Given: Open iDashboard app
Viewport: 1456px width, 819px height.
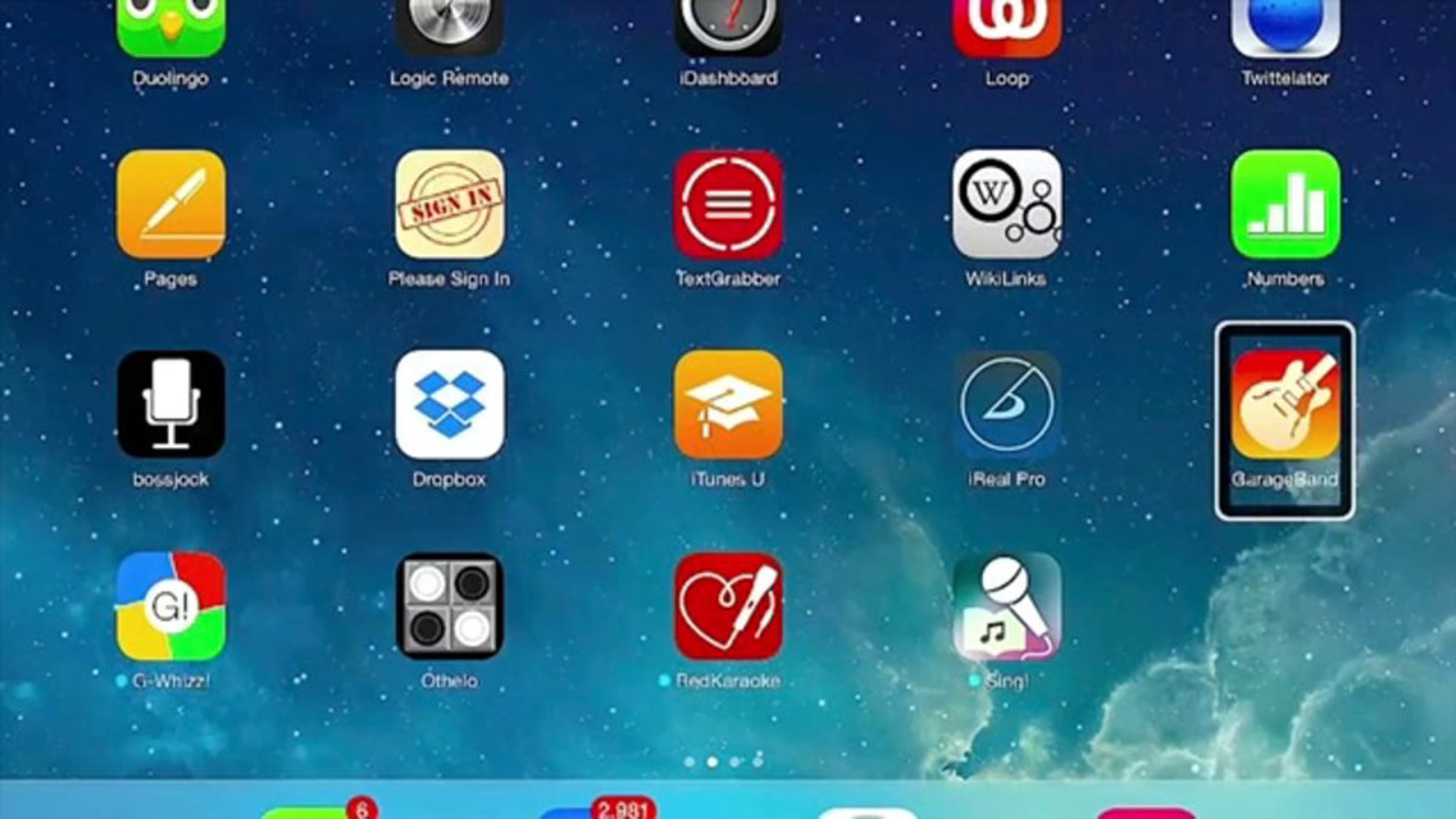Looking at the screenshot, I should (728, 27).
